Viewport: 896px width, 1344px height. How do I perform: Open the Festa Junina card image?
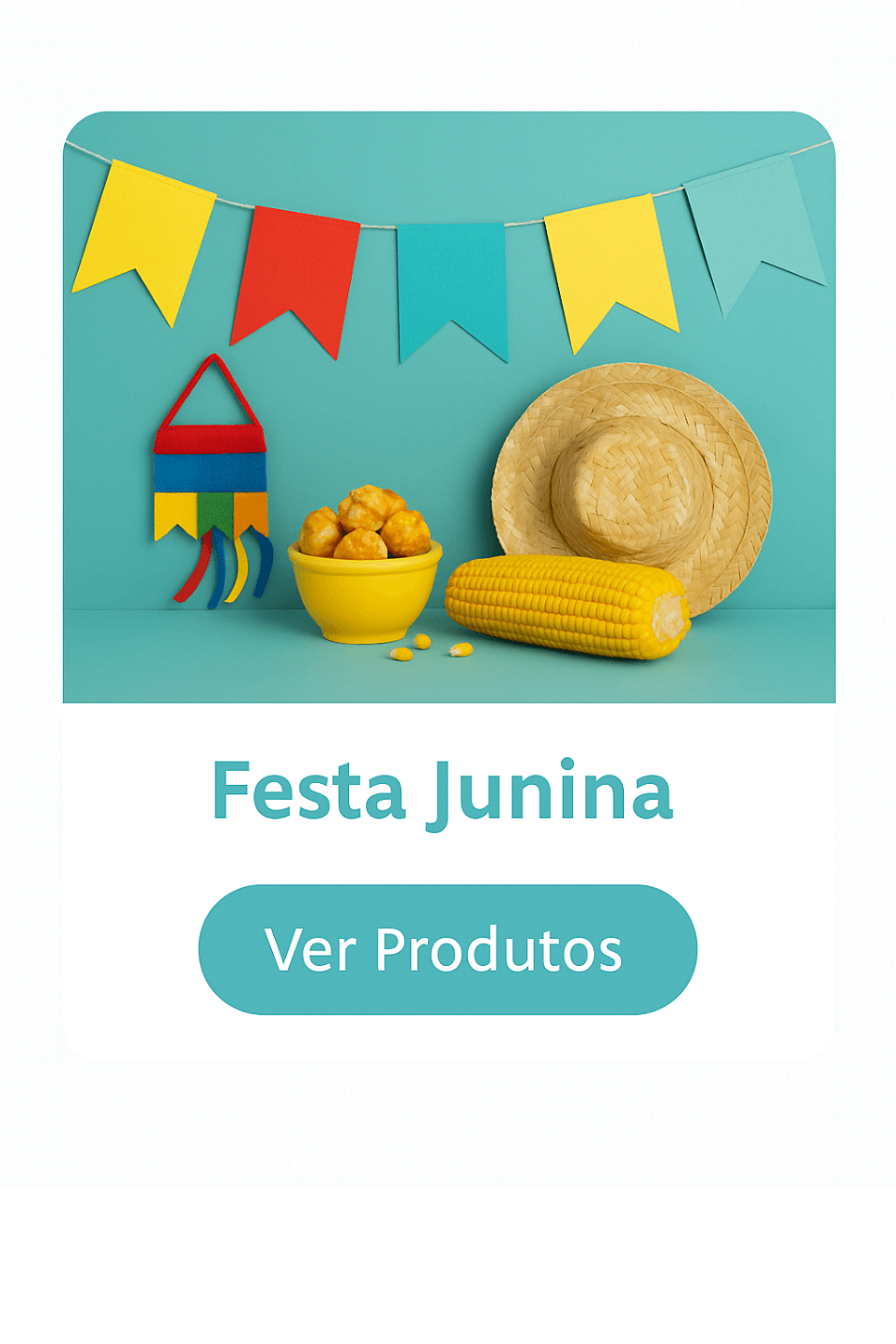pyautogui.click(x=448, y=407)
